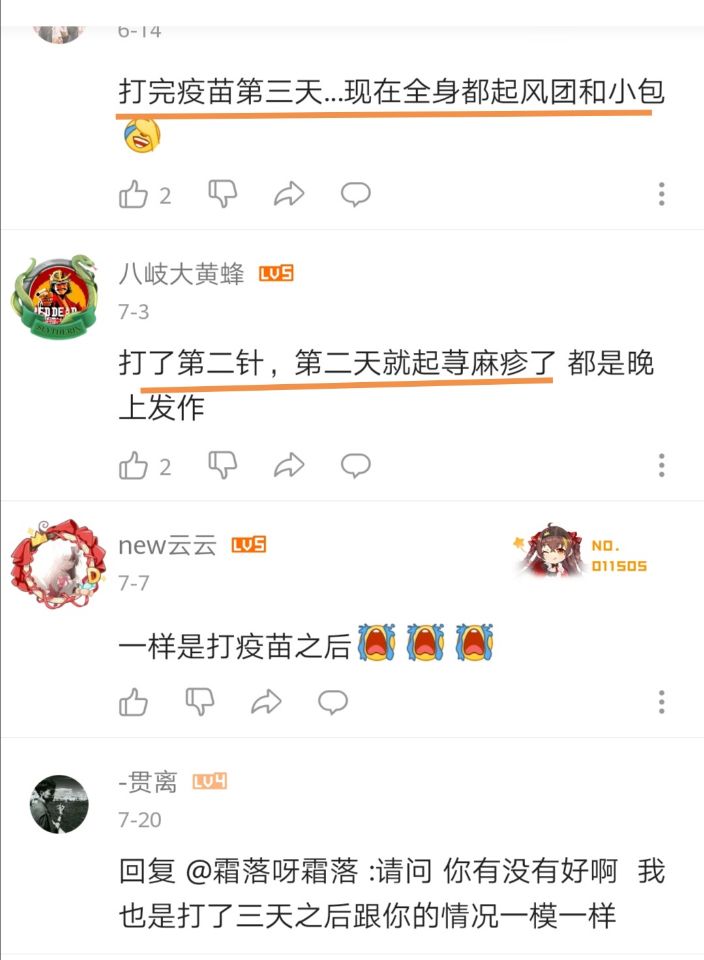704x960 pixels.
Task: Open -贯离's profile avatar
Action: 59,803
